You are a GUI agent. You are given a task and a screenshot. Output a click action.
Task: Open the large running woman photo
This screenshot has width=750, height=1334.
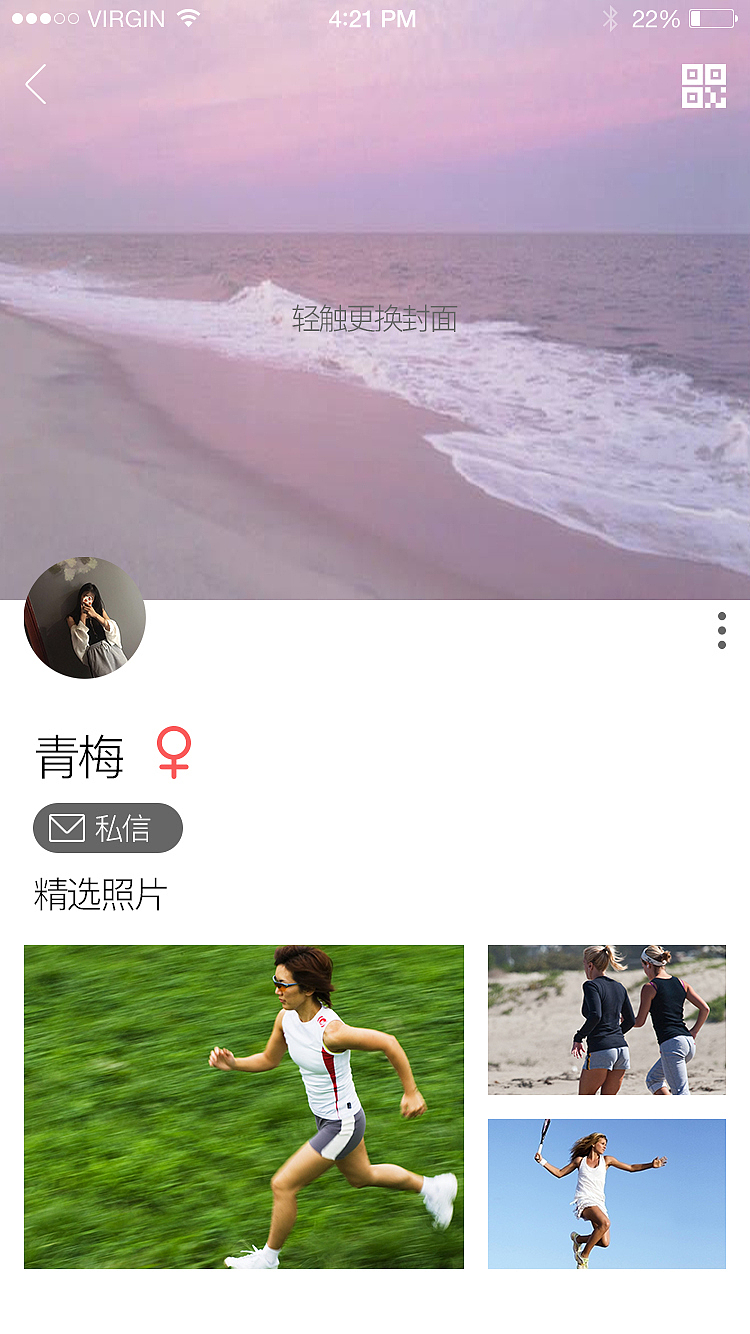244,1106
